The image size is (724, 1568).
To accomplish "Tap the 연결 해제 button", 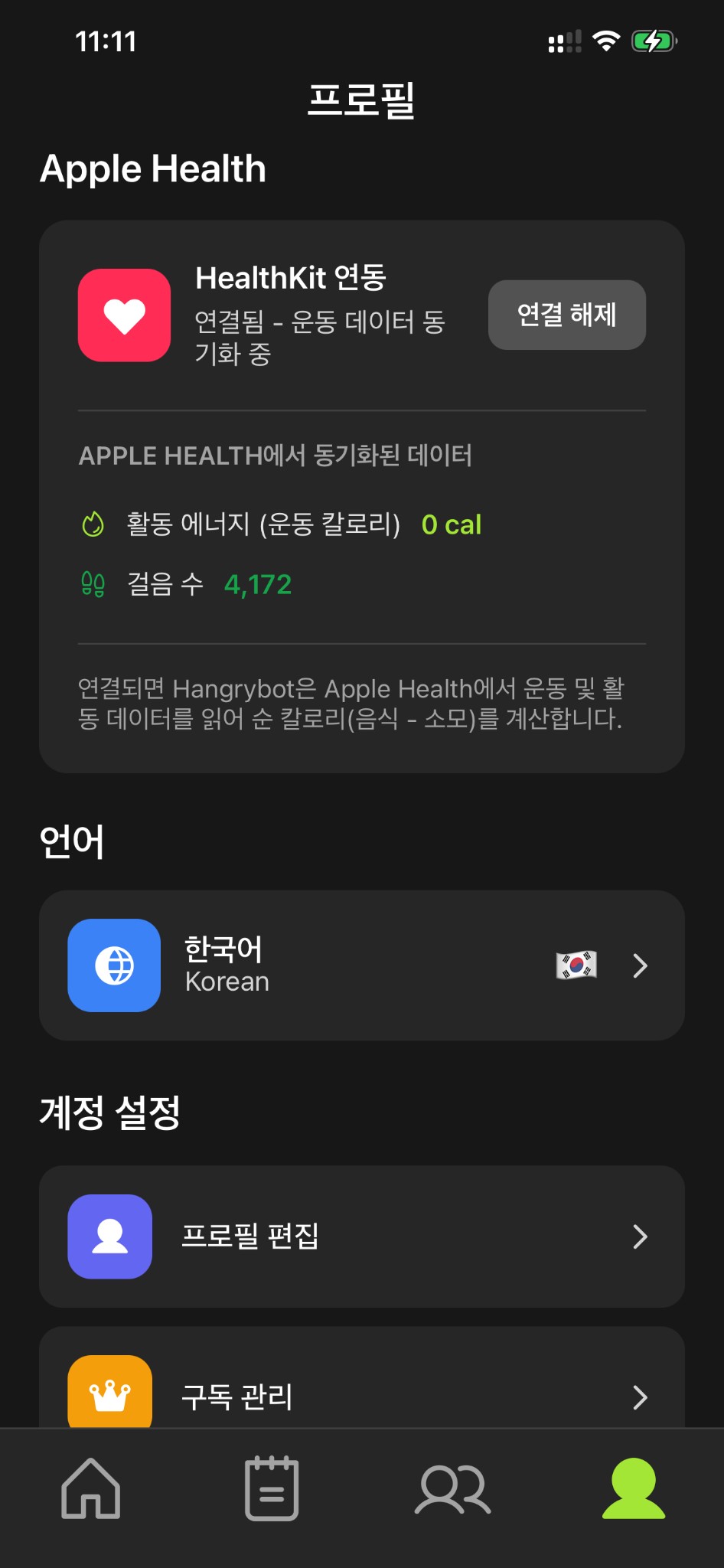I will [x=566, y=315].
